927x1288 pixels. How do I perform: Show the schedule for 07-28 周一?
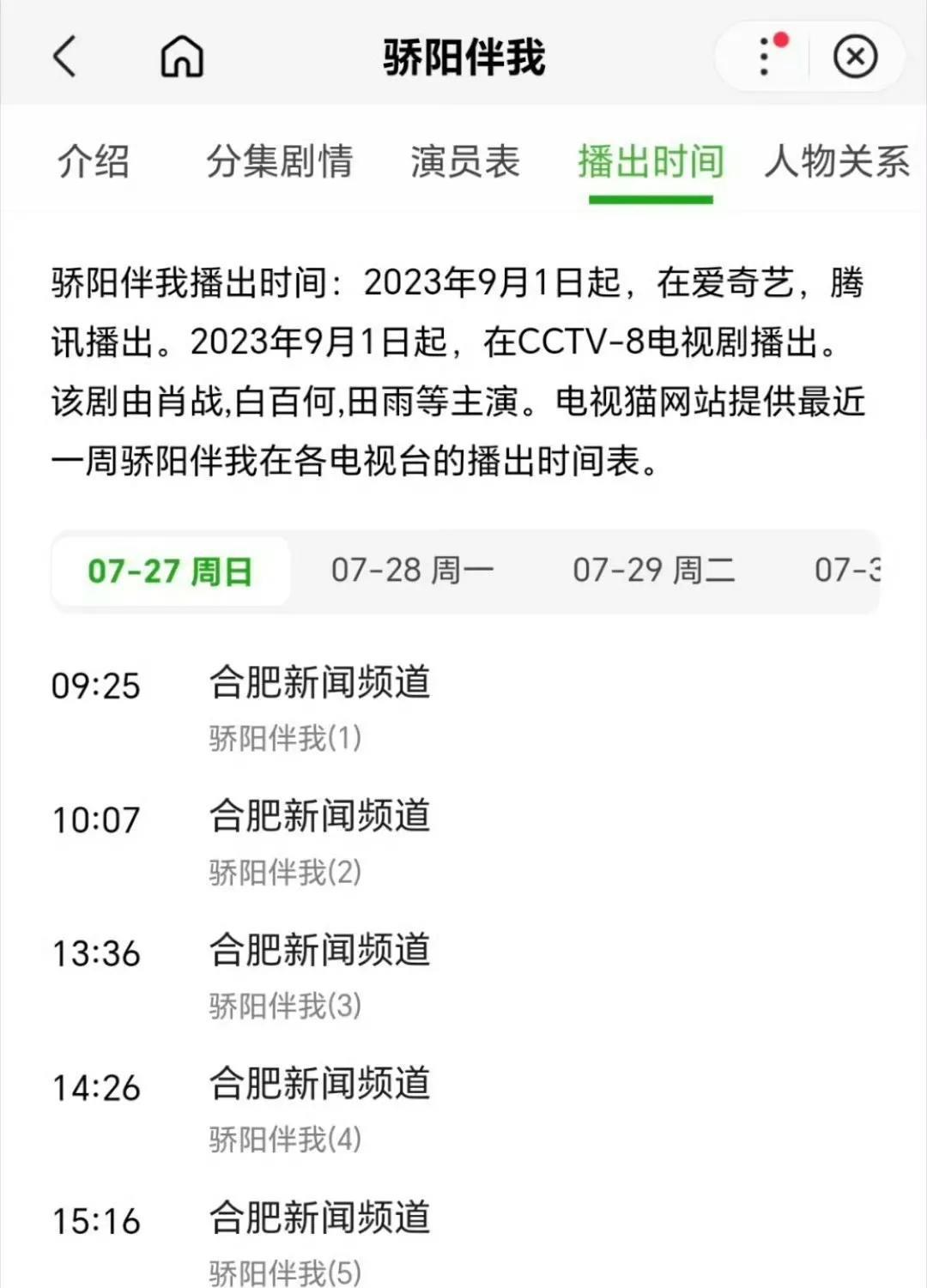412,571
